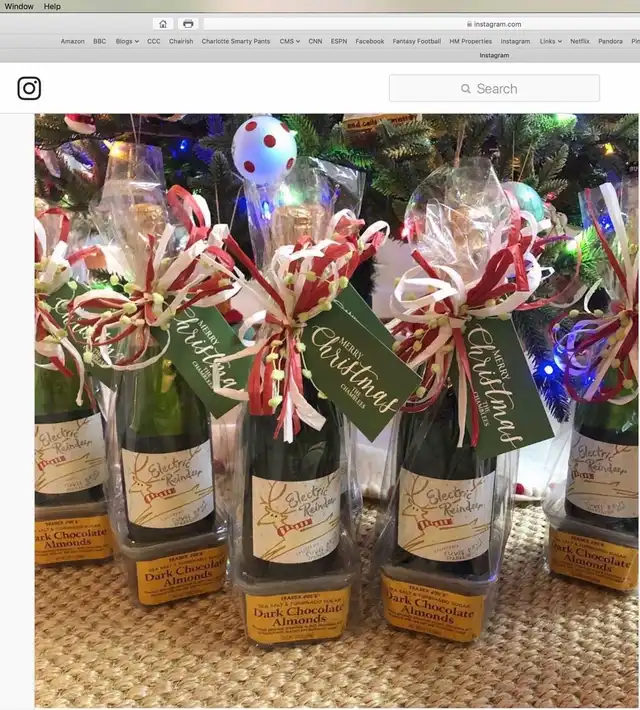
Task: Tap the Instagram Search field
Action: coord(494,88)
